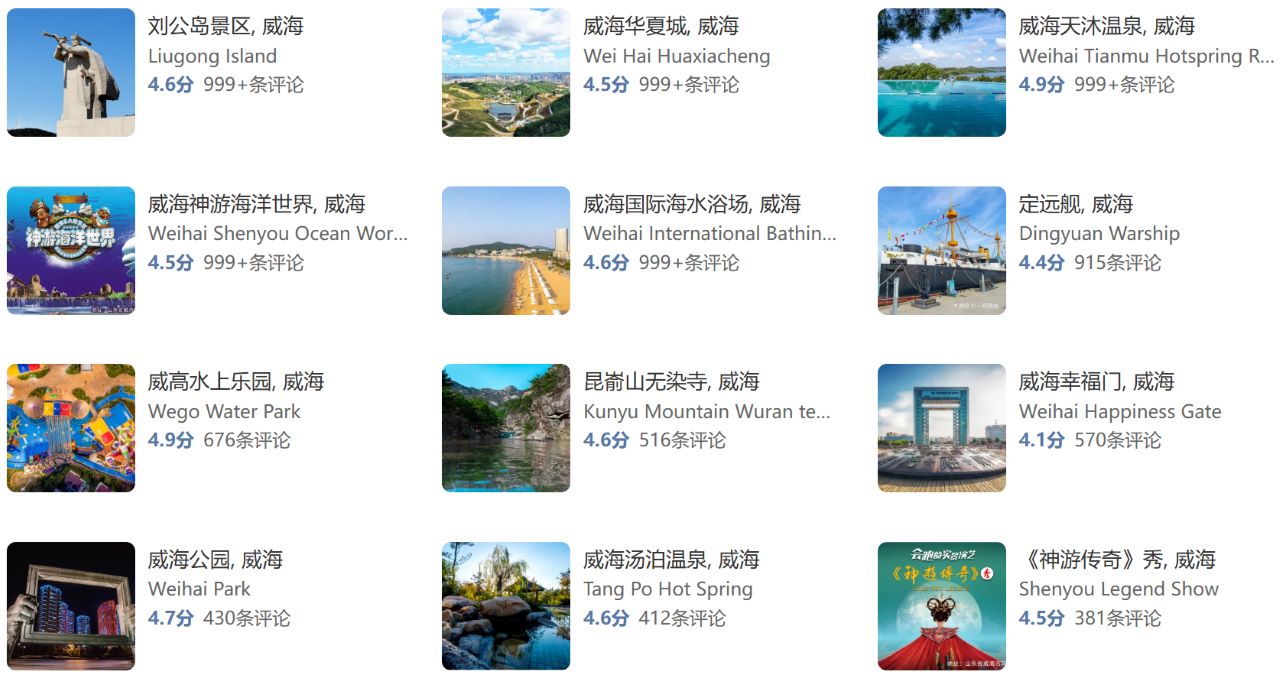Select Kunyu Mountain Wuran temple listing

click(x=671, y=382)
